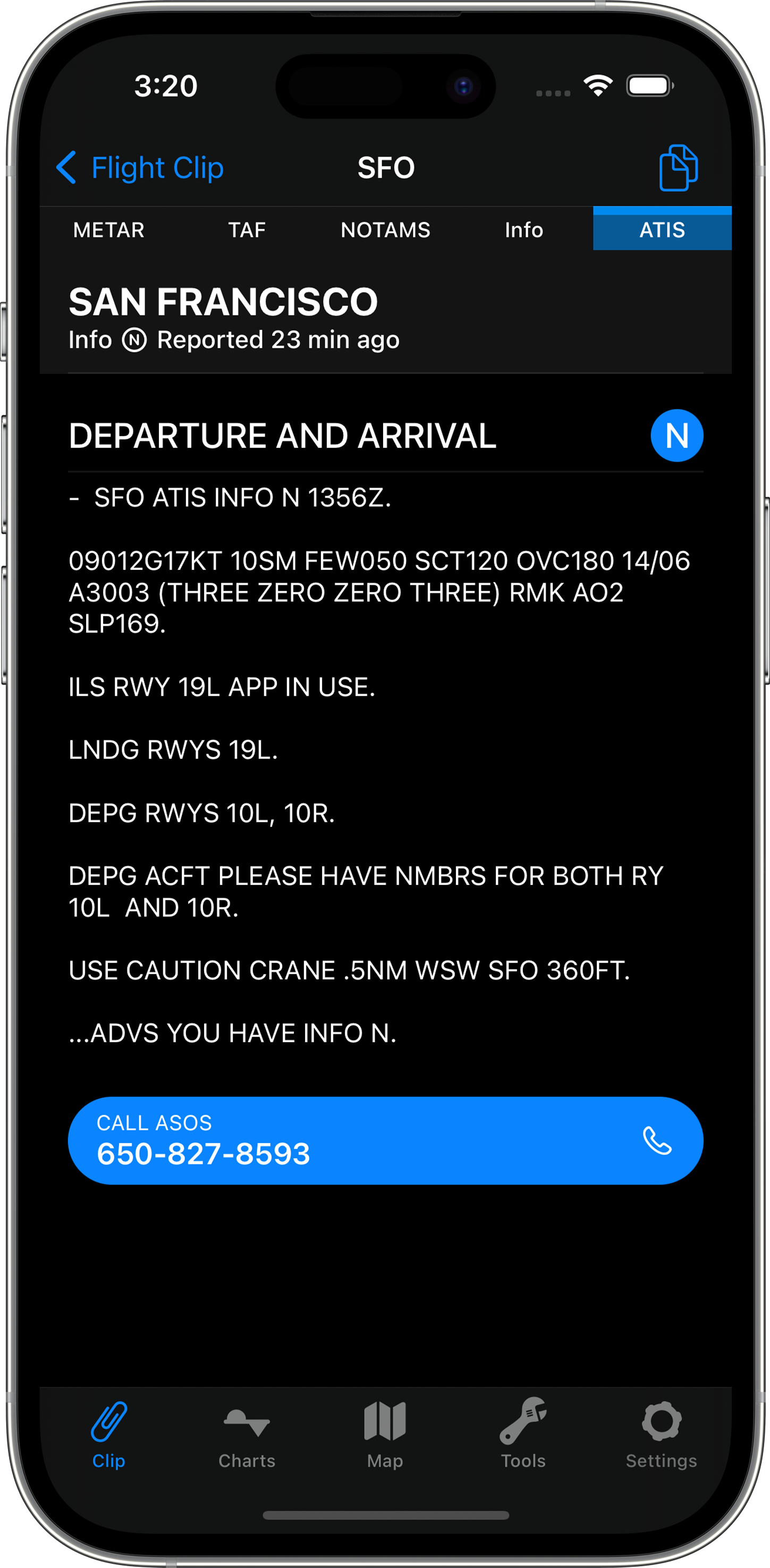View the NOTAMS tab

pyautogui.click(x=386, y=229)
